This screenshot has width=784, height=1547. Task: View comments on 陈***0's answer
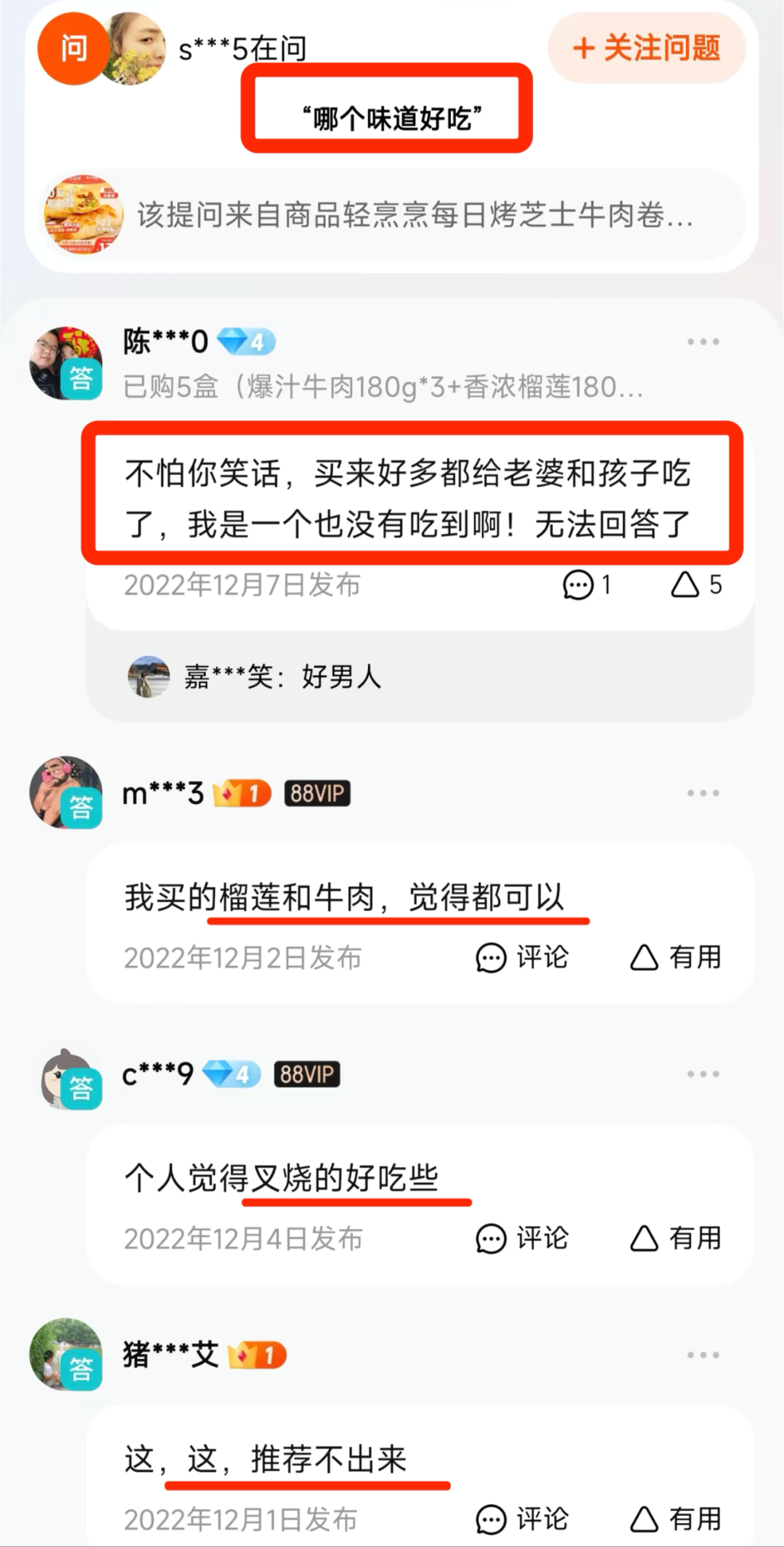click(587, 585)
